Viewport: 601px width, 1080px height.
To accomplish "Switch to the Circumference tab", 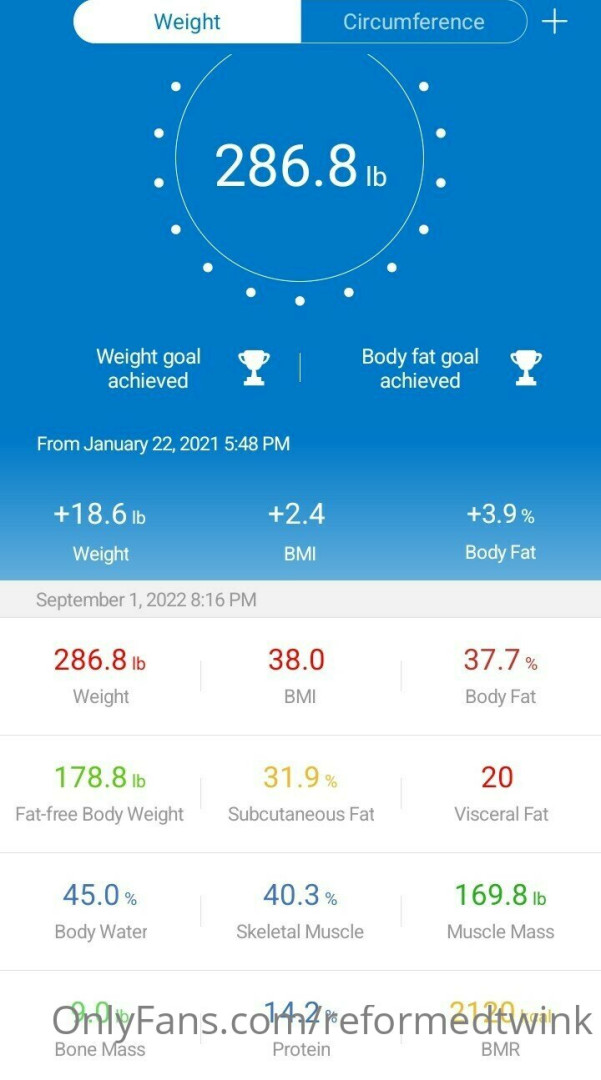I will point(413,22).
